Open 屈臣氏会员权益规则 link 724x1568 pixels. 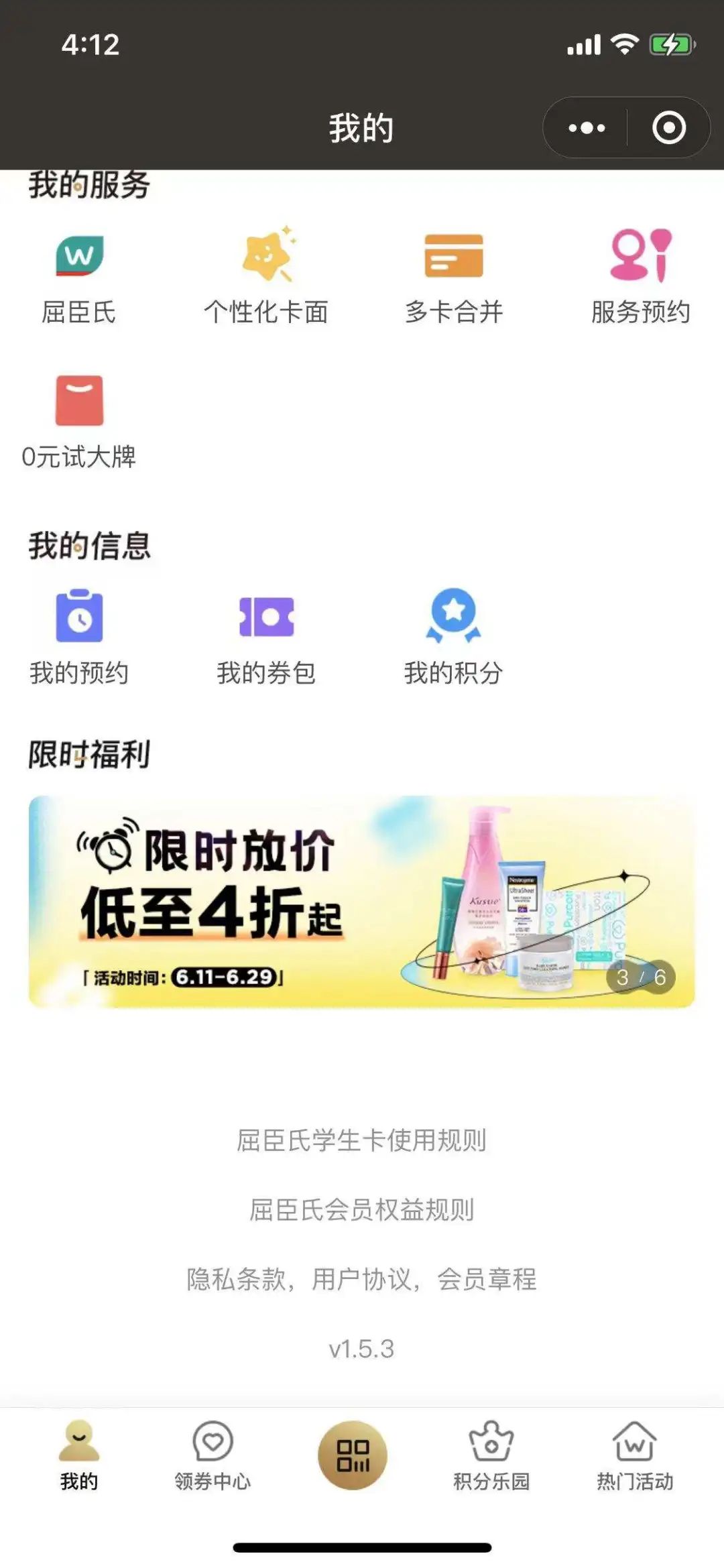(x=361, y=1210)
